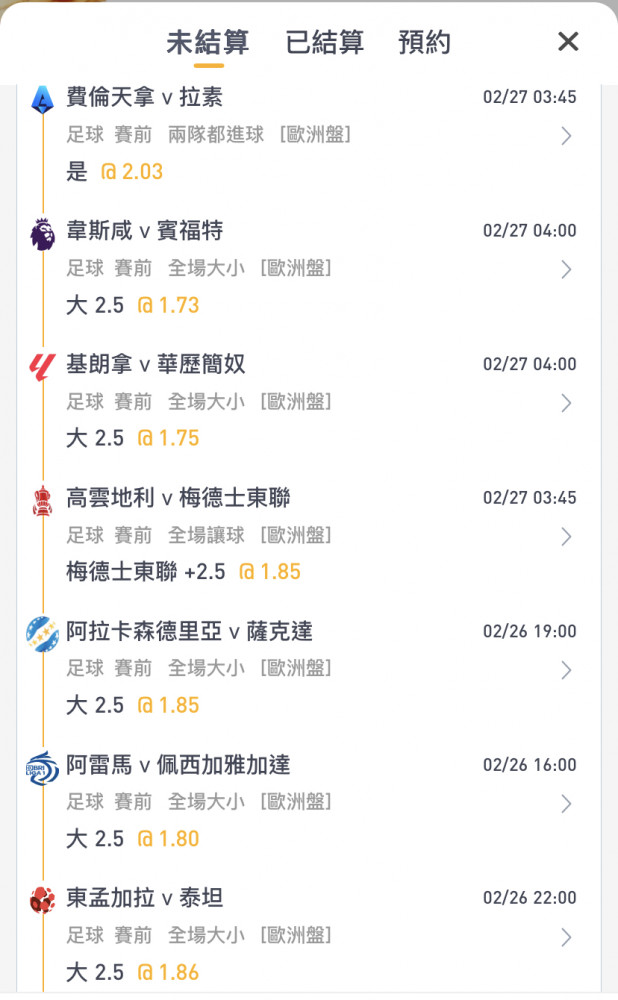618x1000 pixels.
Task: Open the 阿拉卡森德里亞 v 薩克達 bet details
Action: tap(566, 670)
